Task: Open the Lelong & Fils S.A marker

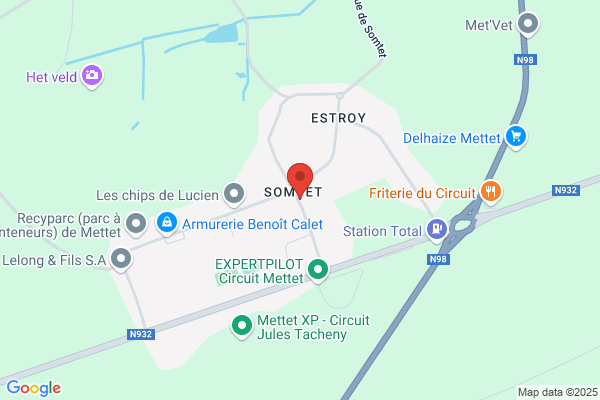Action: tap(122, 259)
